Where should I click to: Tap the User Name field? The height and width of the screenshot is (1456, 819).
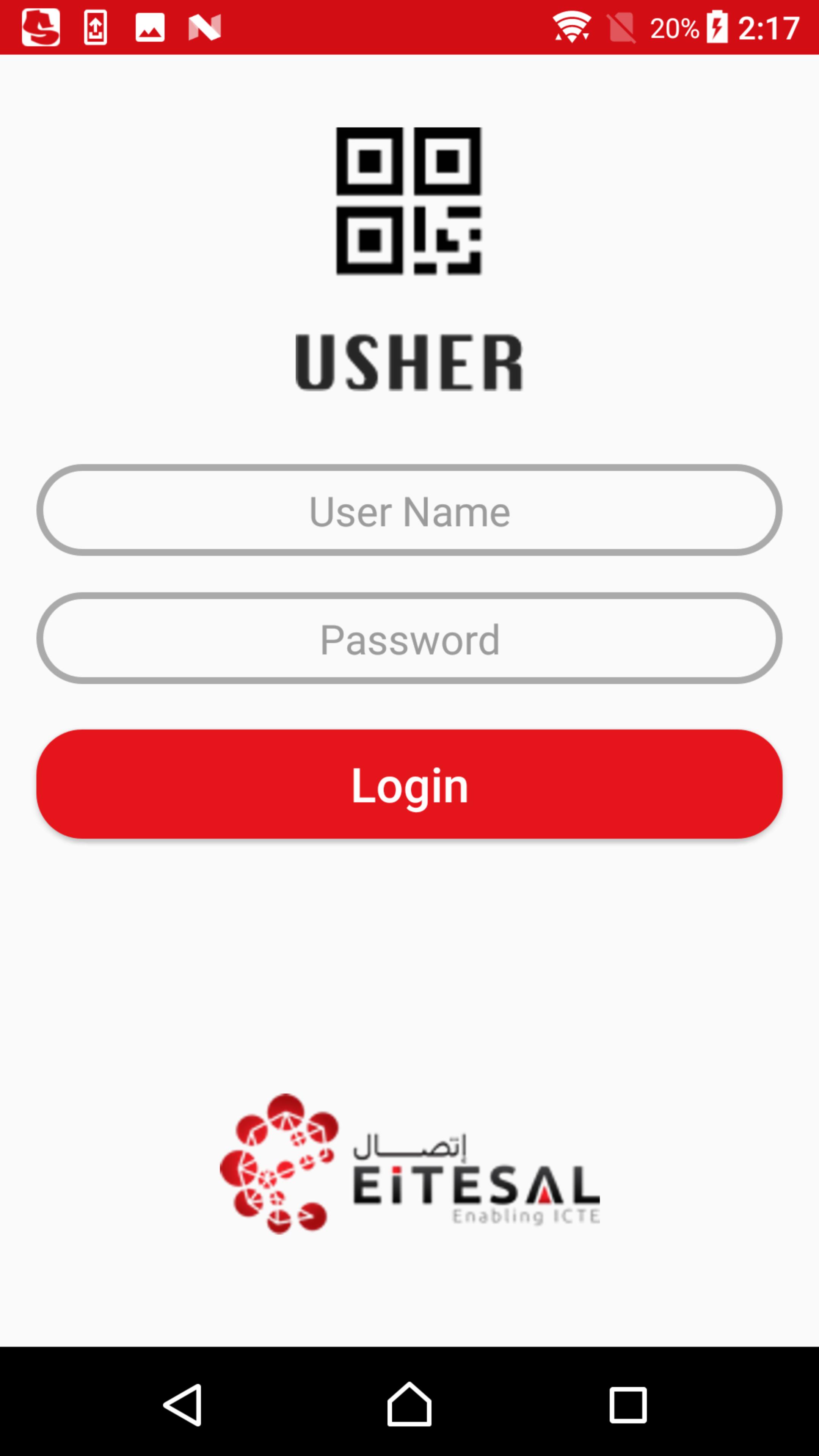tap(409, 510)
